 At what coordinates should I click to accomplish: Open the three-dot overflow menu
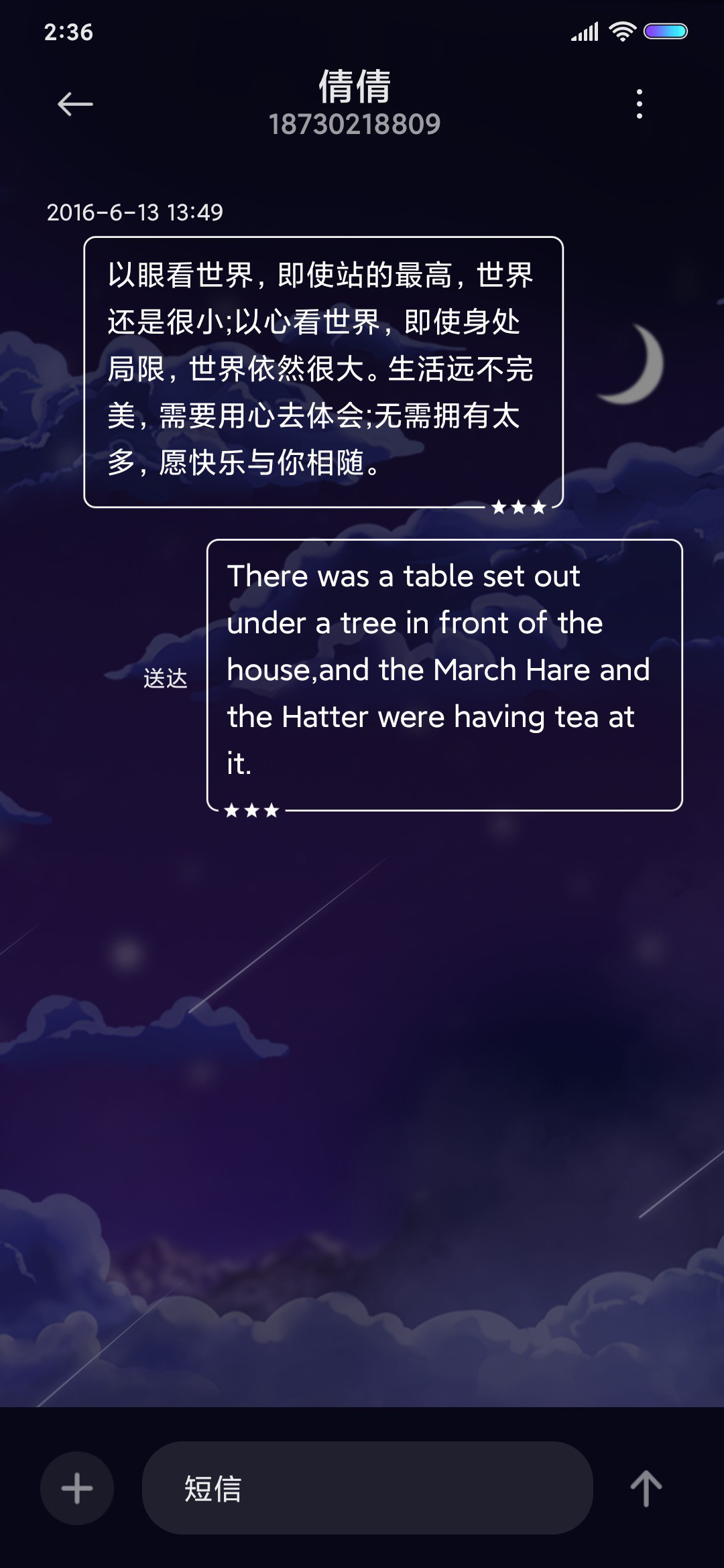click(x=640, y=104)
